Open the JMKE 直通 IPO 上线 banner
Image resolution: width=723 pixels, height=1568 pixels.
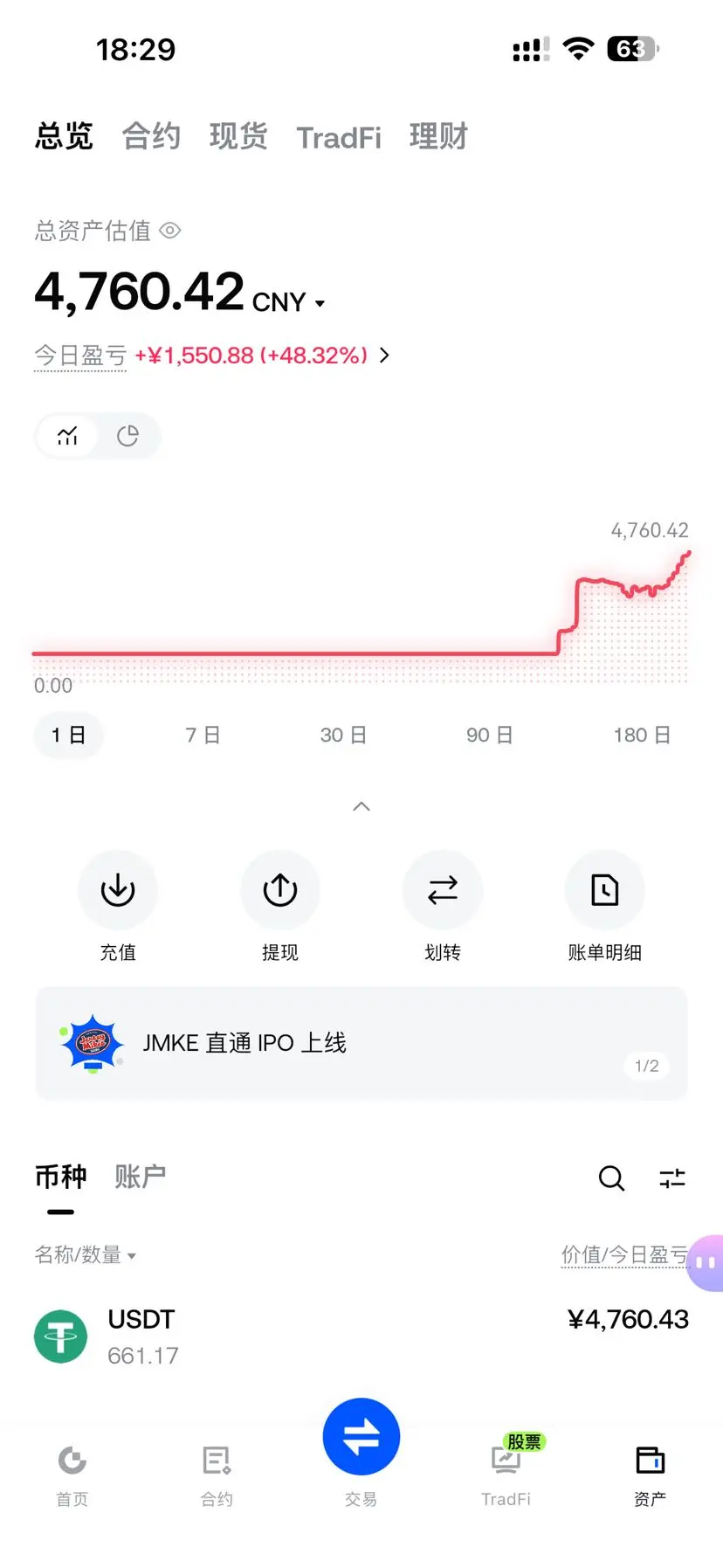coord(361,1043)
